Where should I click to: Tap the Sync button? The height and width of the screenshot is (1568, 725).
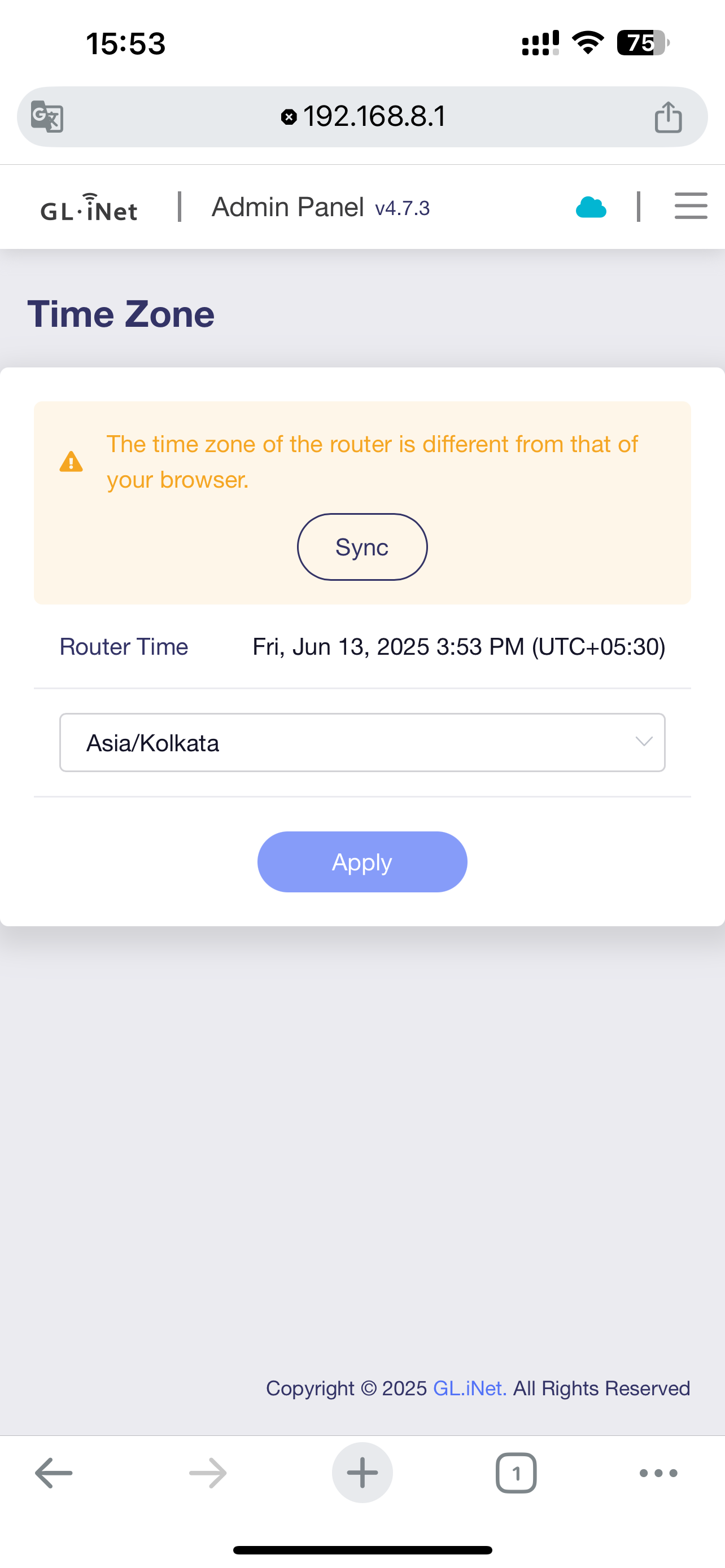pos(362,546)
